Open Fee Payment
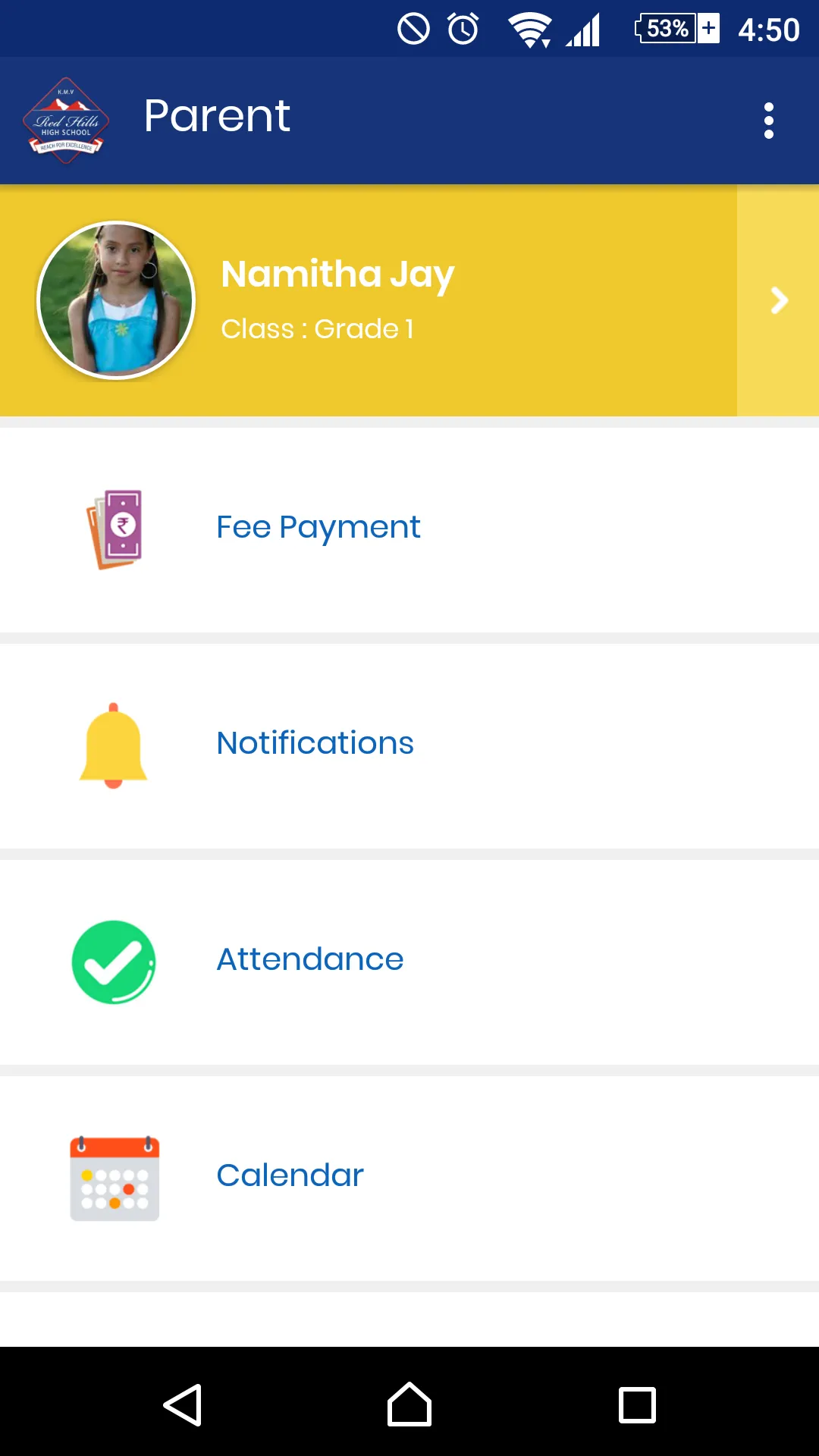The height and width of the screenshot is (1456, 819). click(409, 530)
